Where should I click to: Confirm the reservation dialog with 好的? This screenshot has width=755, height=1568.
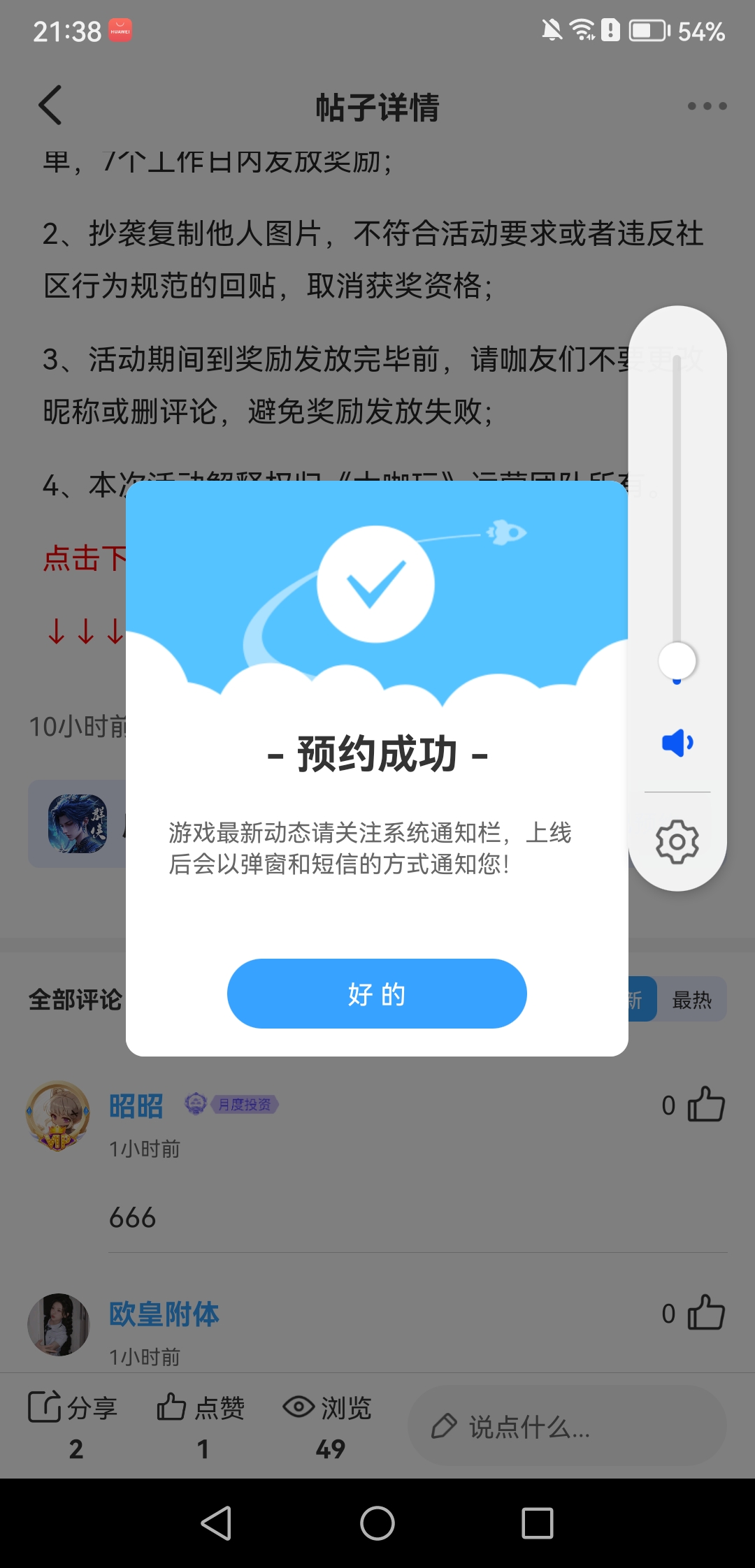pos(377,994)
